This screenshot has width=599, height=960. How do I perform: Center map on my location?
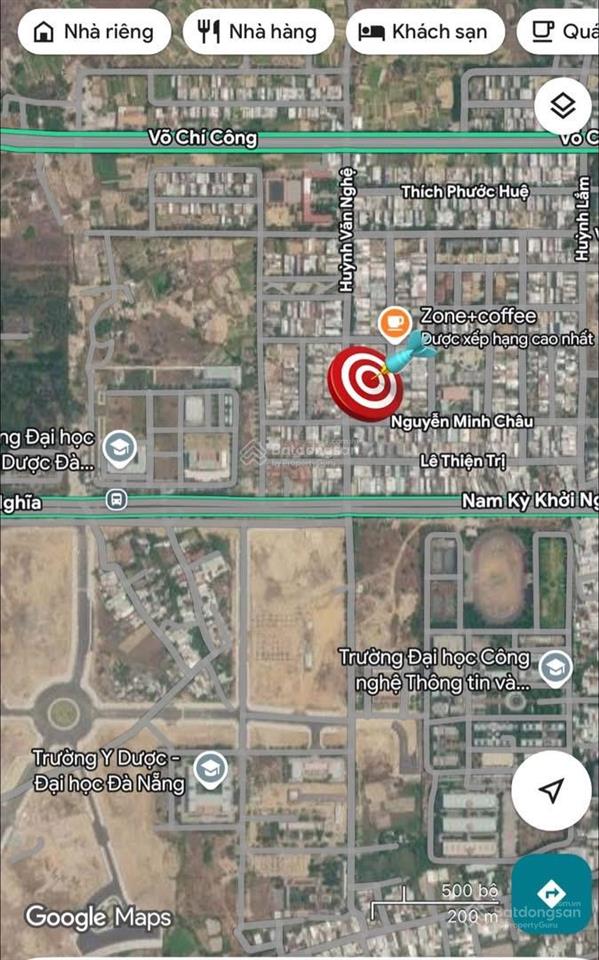pos(551,790)
